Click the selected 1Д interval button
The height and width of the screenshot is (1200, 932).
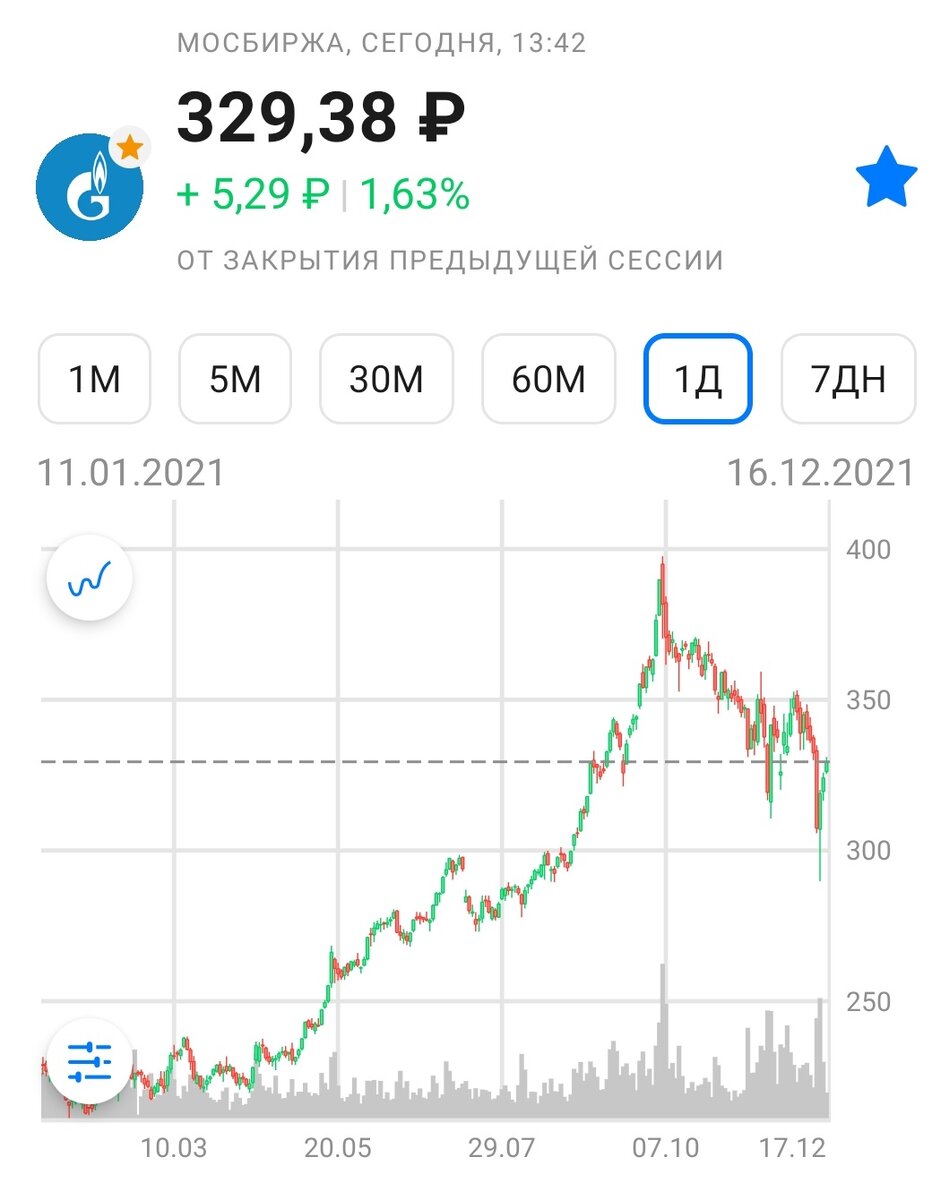point(698,380)
